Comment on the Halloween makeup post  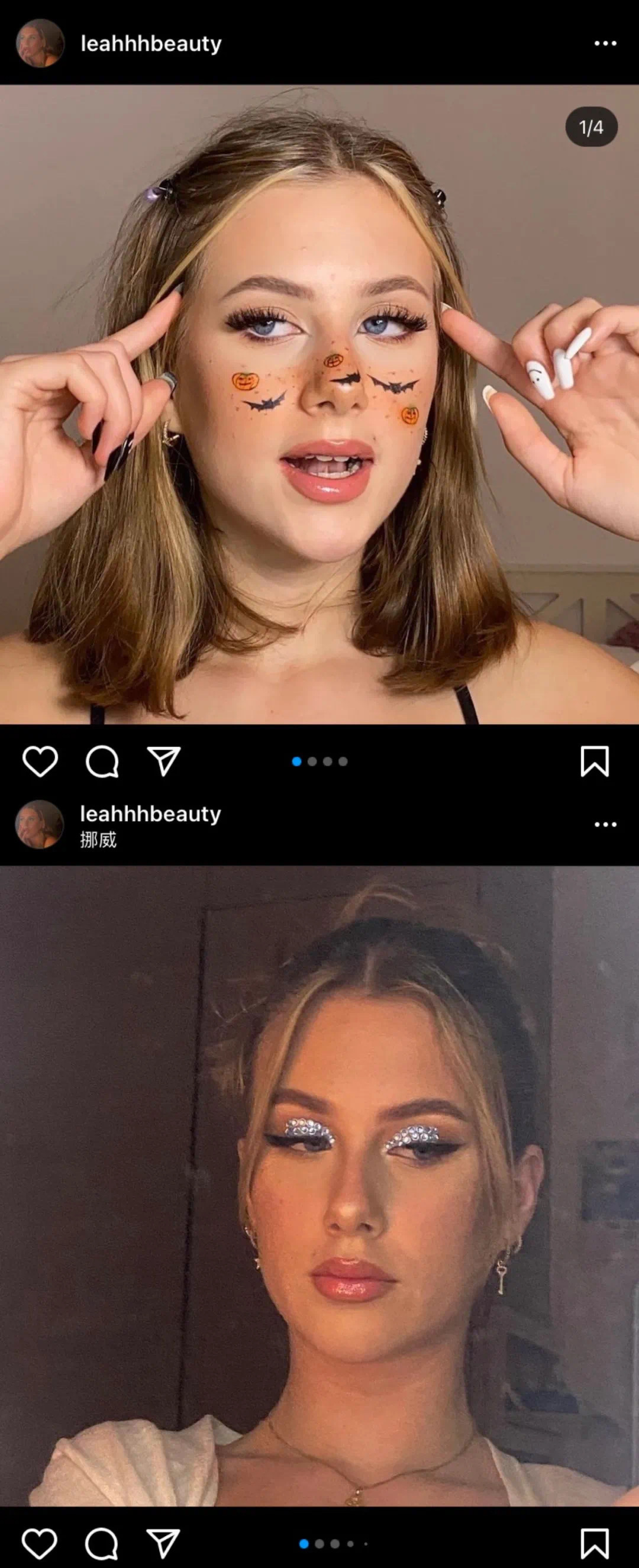click(102, 761)
